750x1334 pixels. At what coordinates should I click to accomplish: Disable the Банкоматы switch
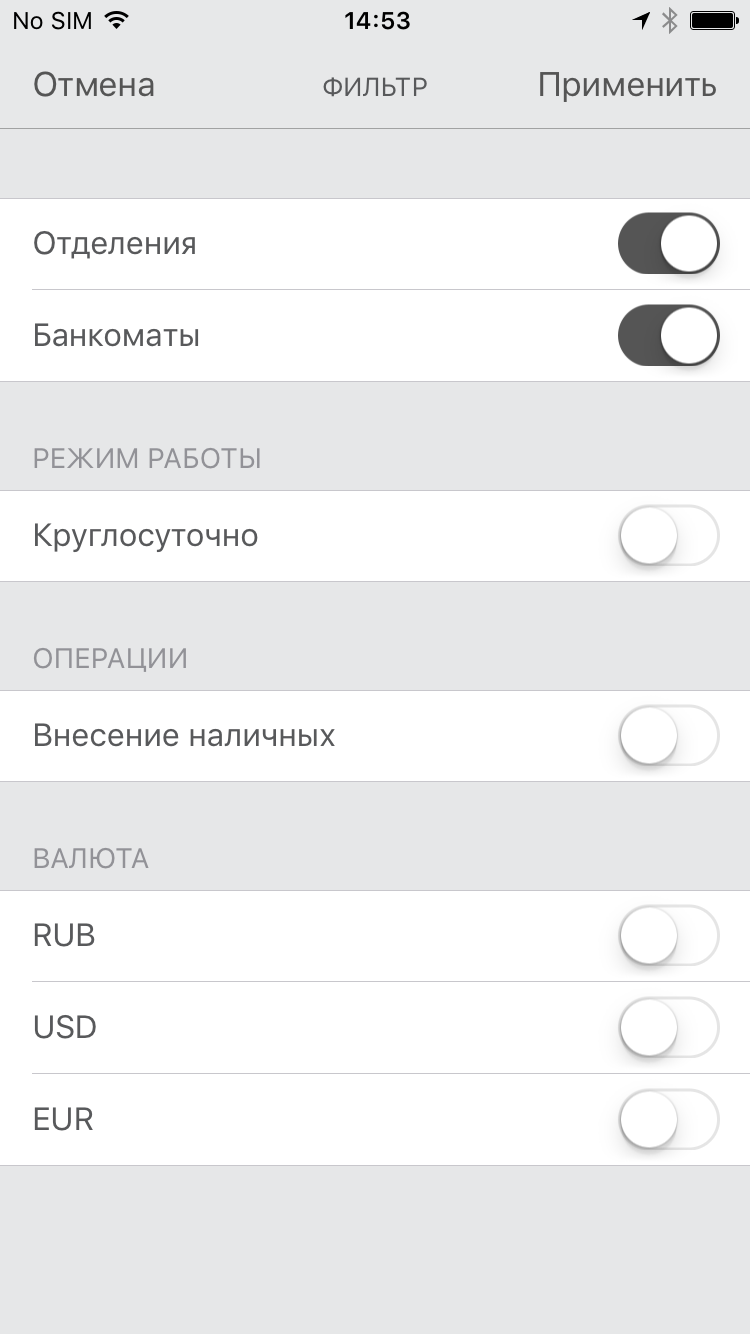pyautogui.click(x=669, y=335)
